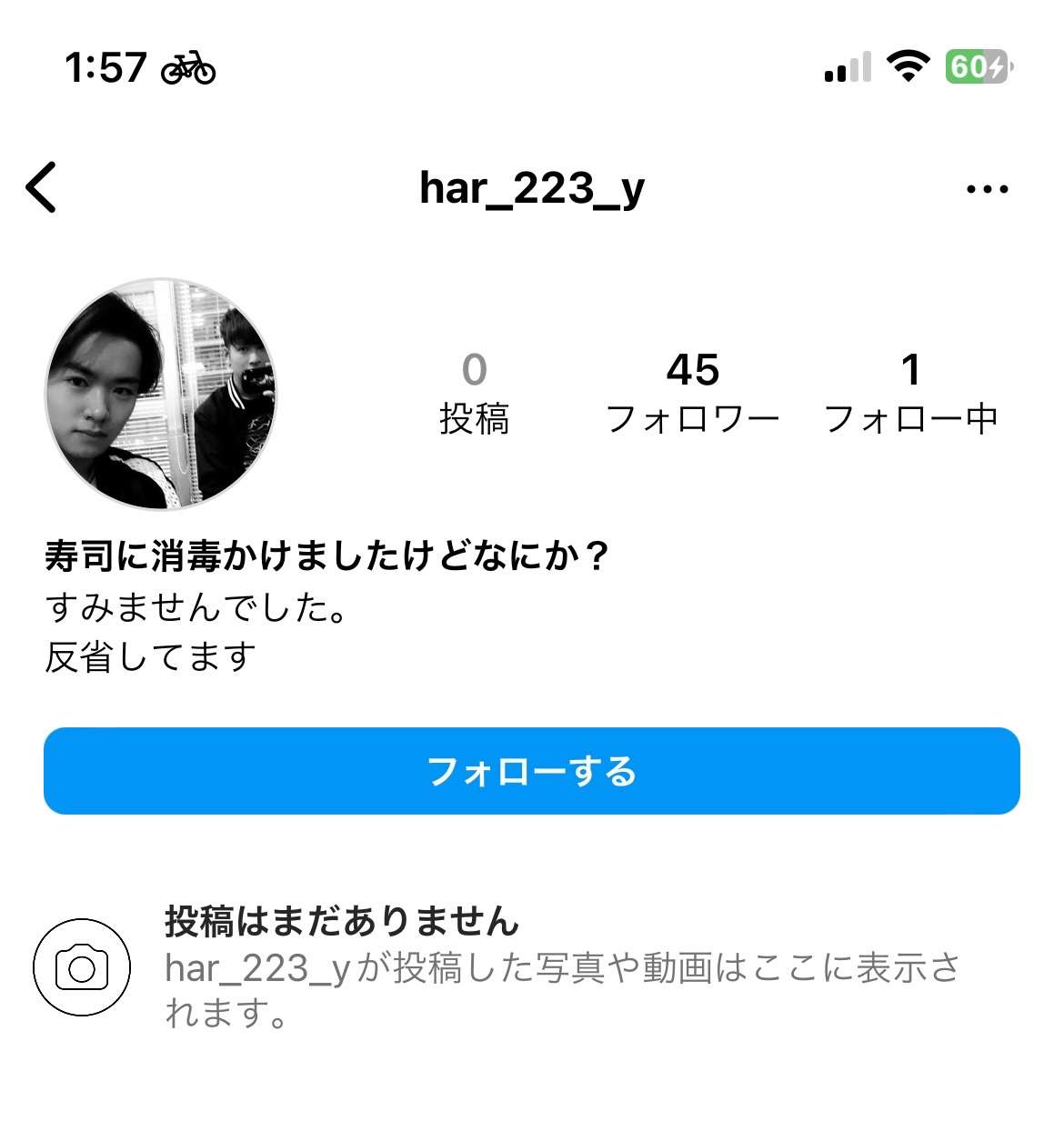Viewport: 1064px width, 1121px height.
Task: Open the three-dot options menu
Action: pyautogui.click(x=987, y=189)
